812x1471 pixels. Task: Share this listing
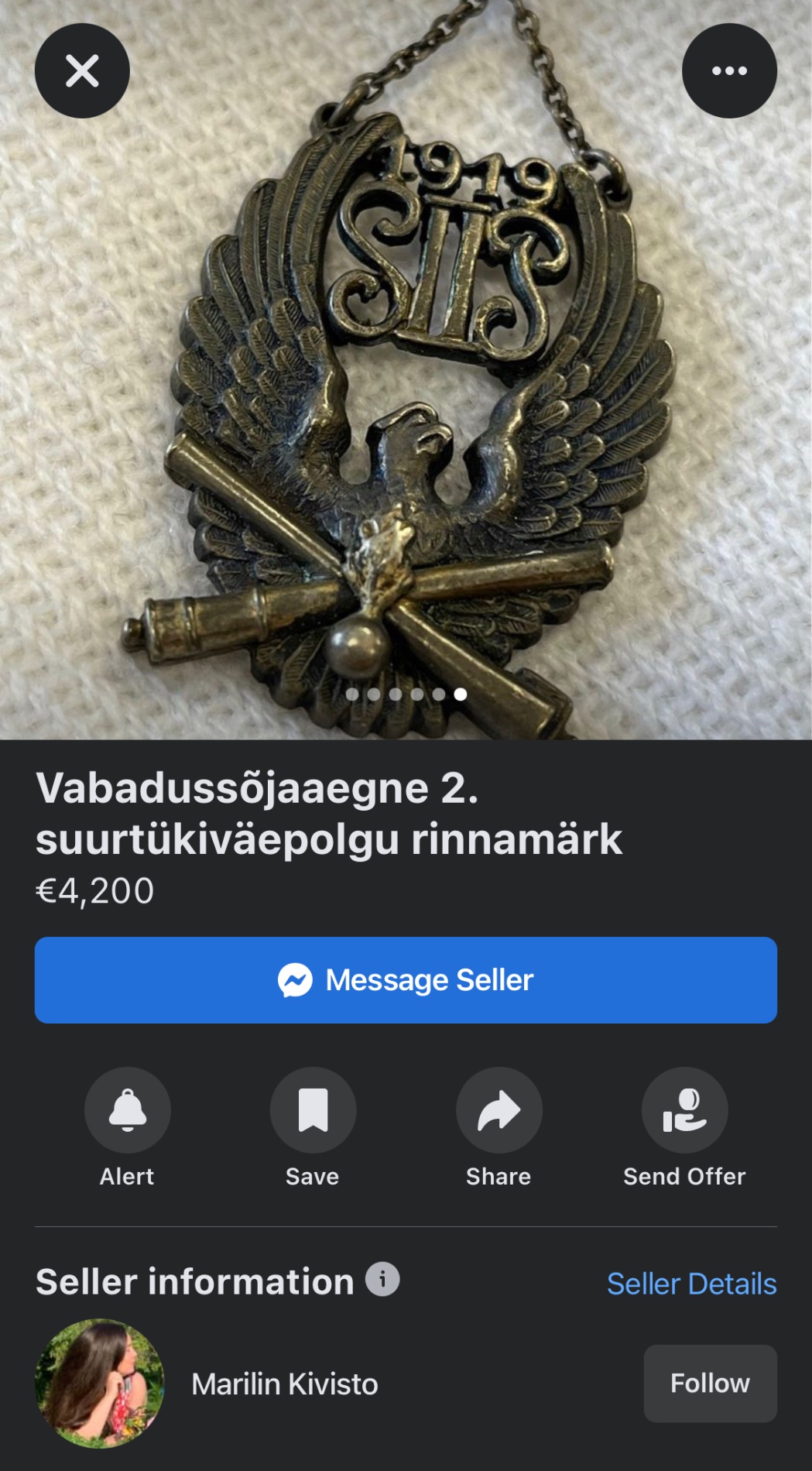pyautogui.click(x=499, y=1110)
